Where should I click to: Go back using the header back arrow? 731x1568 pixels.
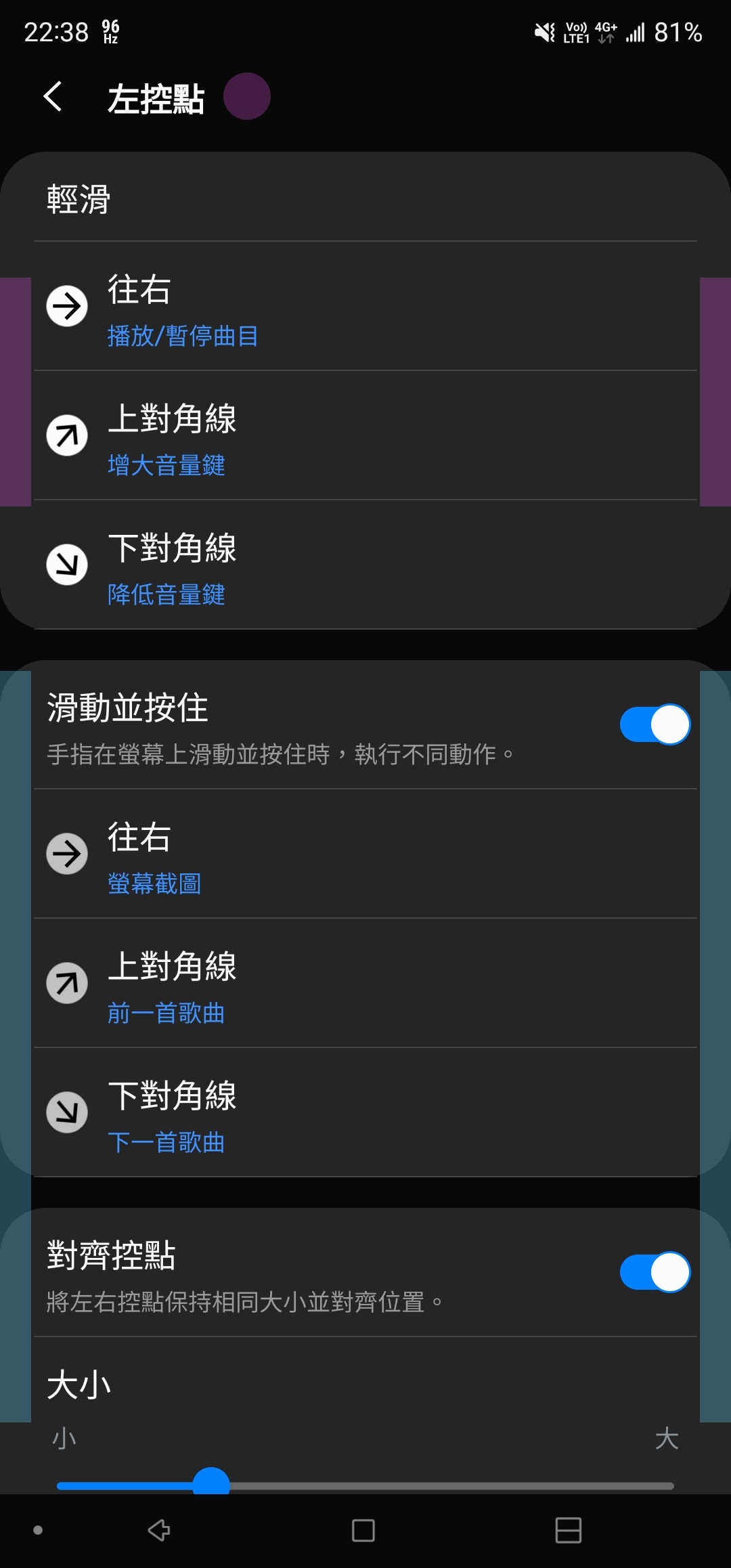pos(53,97)
